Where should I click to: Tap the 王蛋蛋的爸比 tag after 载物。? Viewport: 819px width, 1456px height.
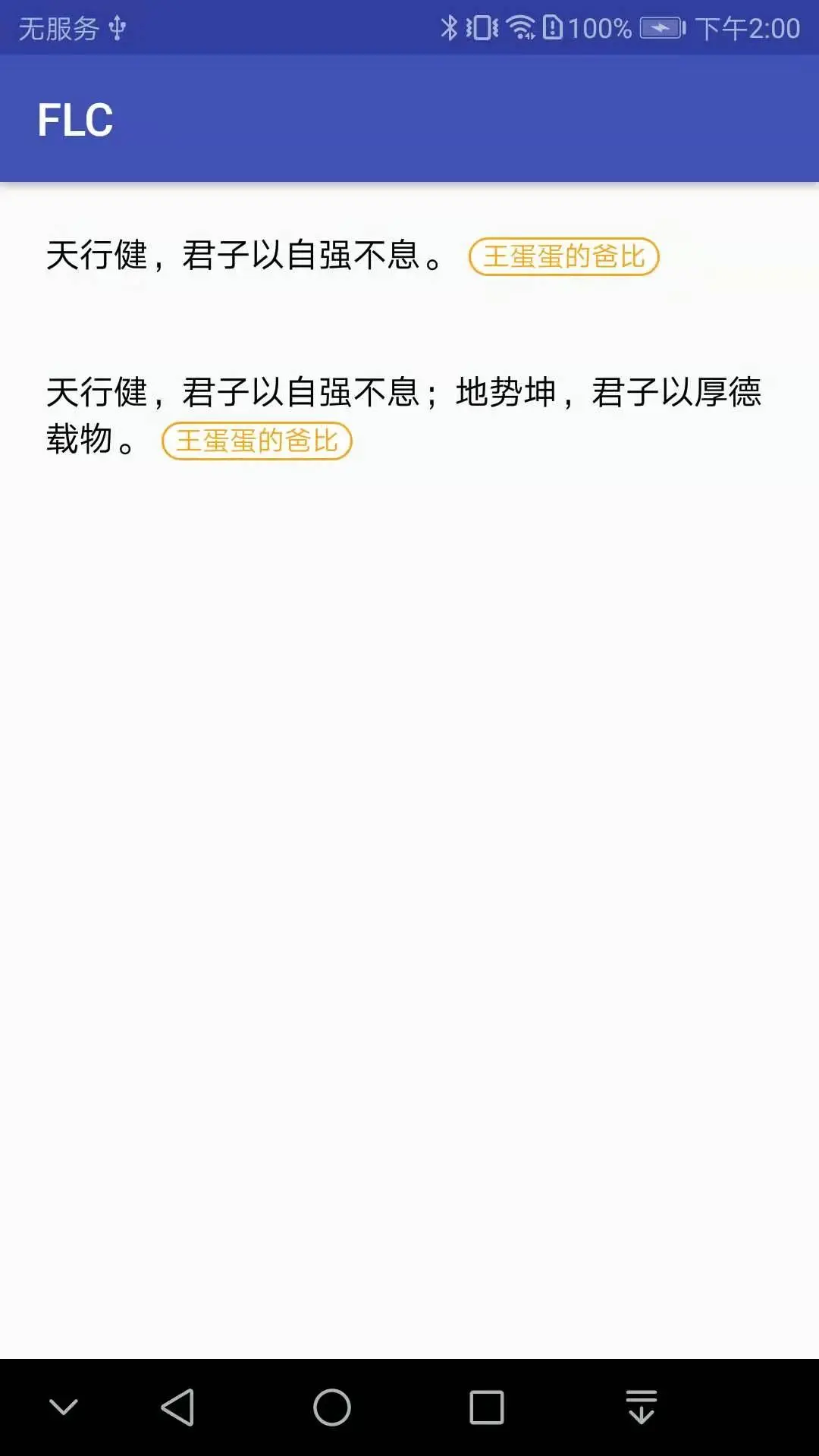point(256,441)
